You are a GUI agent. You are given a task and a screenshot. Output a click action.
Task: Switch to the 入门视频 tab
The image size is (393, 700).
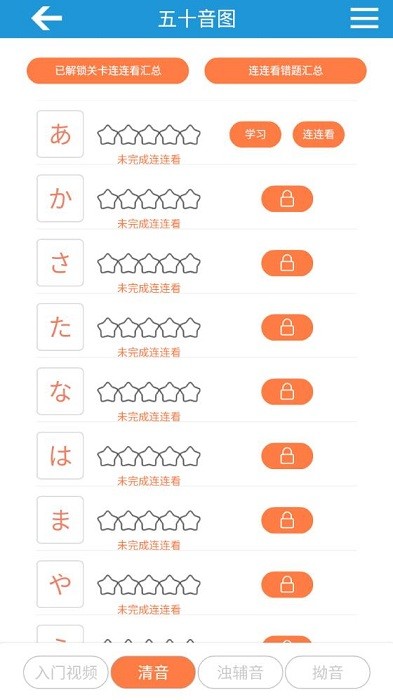coord(66,672)
